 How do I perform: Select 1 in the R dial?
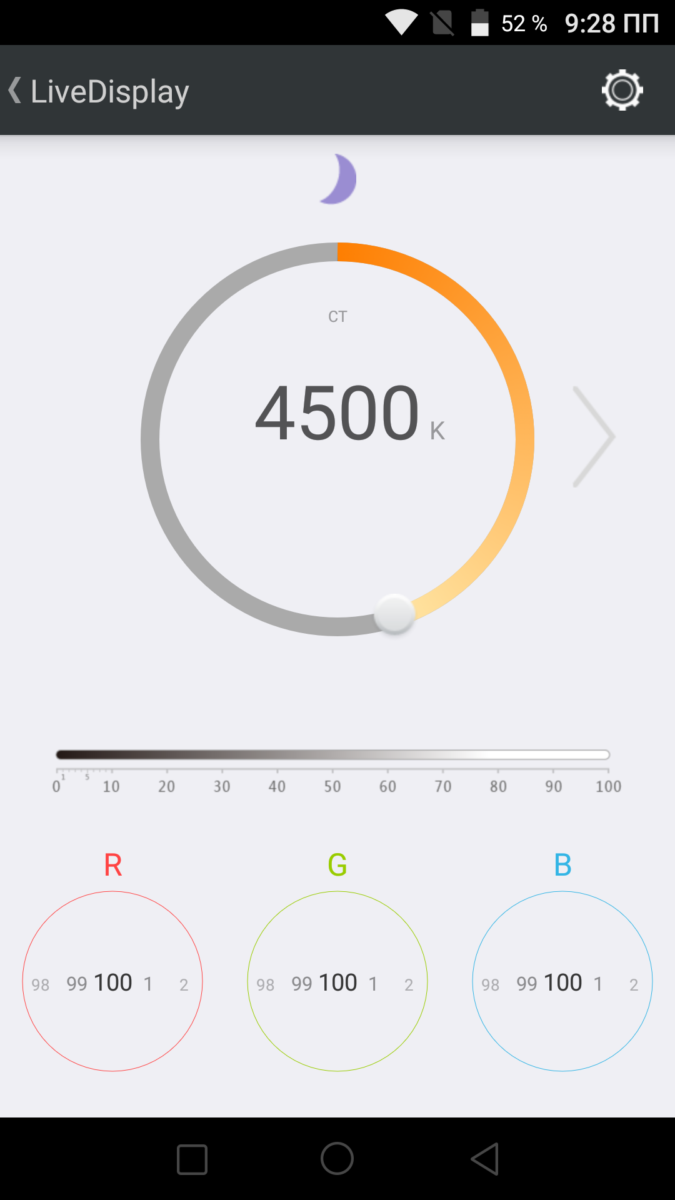[148, 984]
